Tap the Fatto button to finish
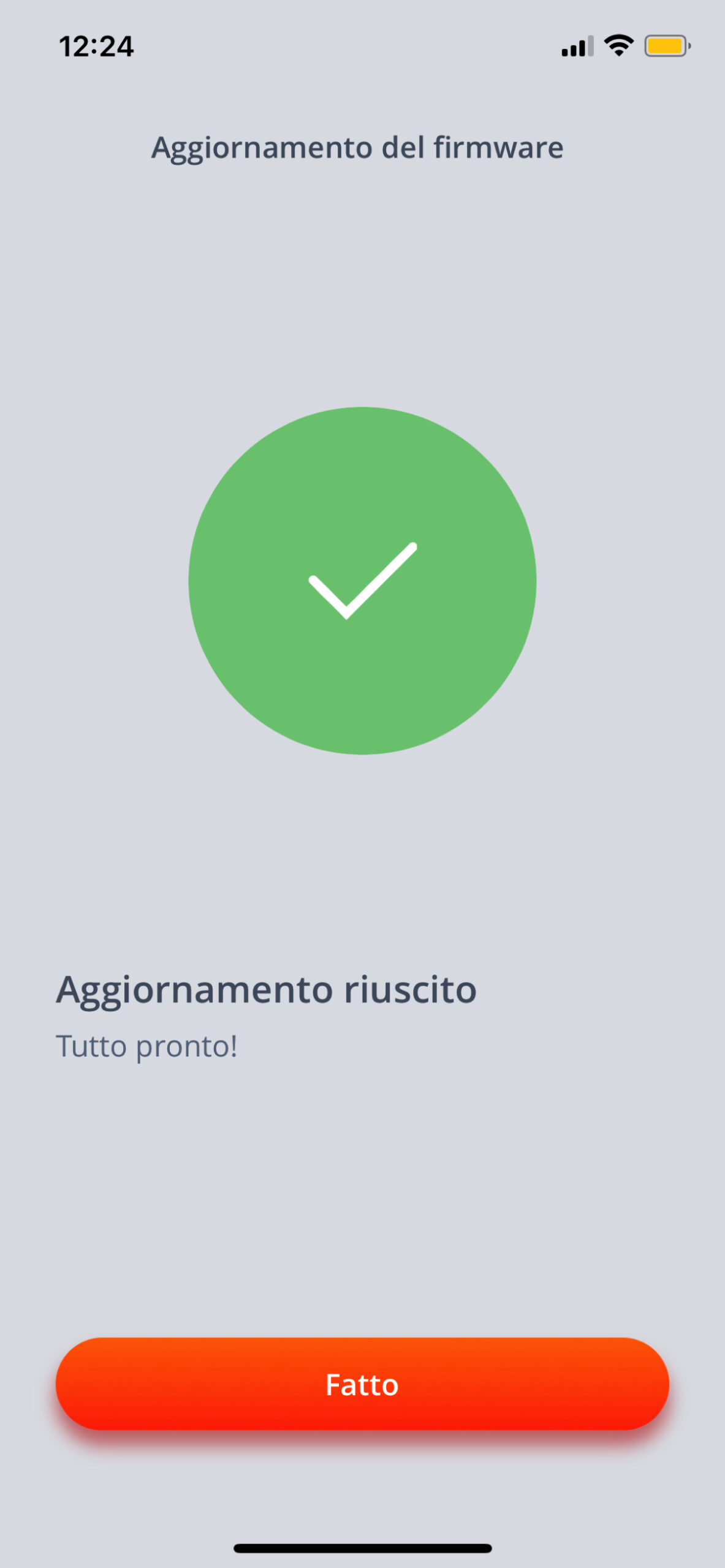Image resolution: width=725 pixels, height=1568 pixels. click(362, 1384)
